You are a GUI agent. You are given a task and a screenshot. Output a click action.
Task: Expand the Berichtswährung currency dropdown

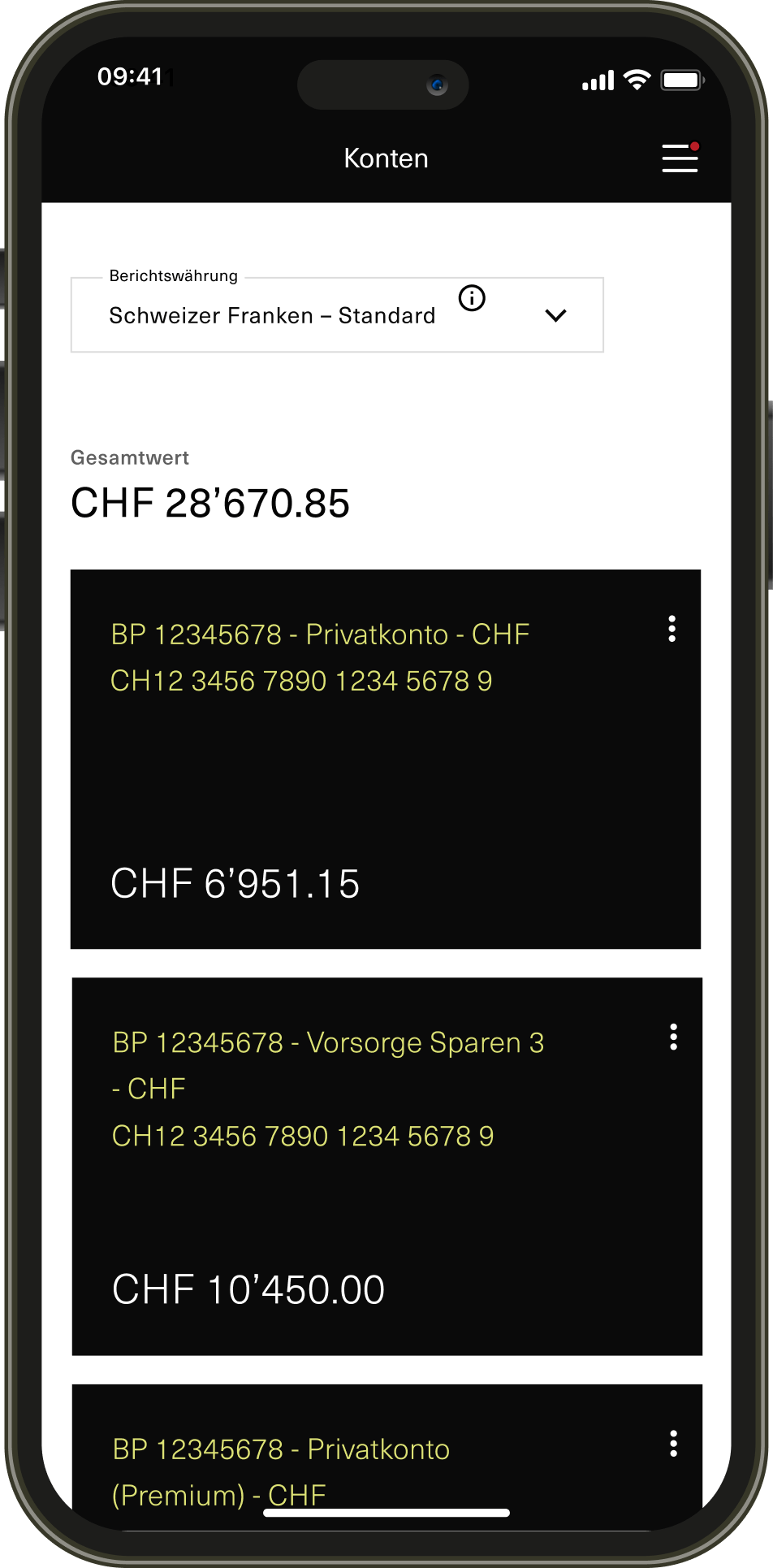555,315
